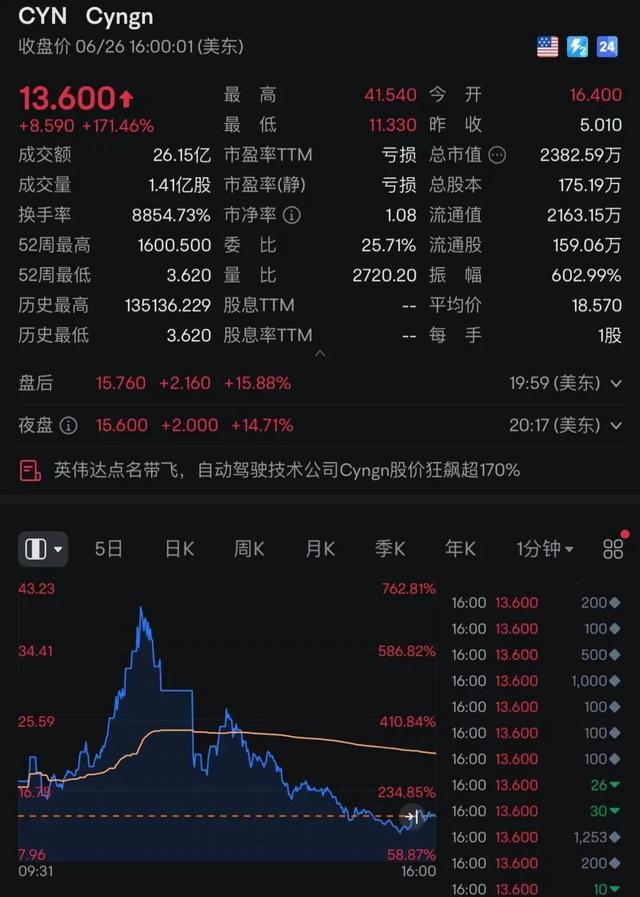Select the 日K chart tab
Image resolution: width=640 pixels, height=897 pixels.
click(x=179, y=548)
